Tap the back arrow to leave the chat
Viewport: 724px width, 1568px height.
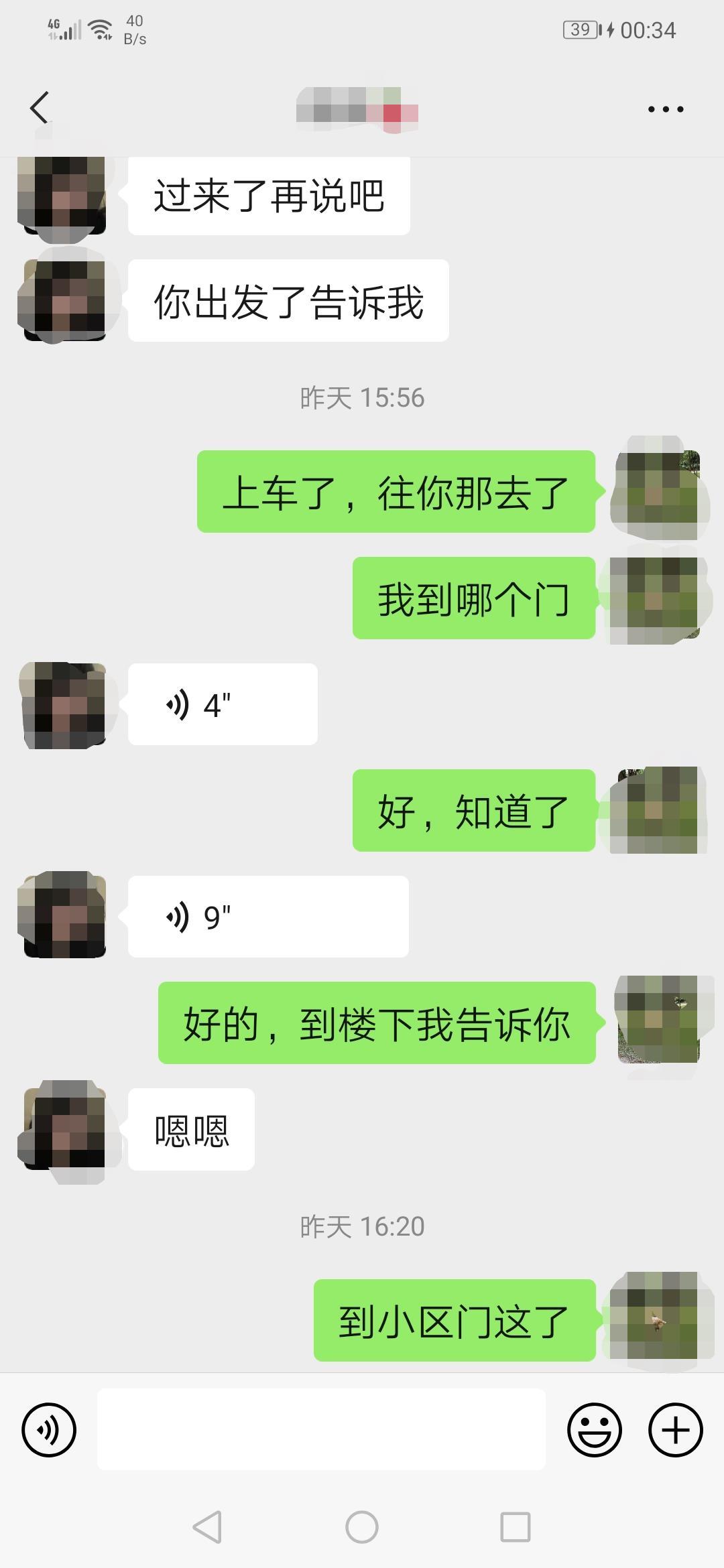[x=40, y=107]
